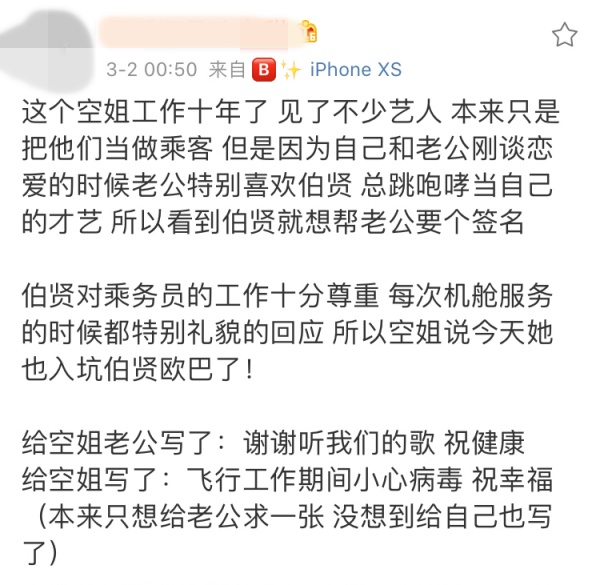Open the iPhone XS source link
Screen dimensions: 600x585
coord(355,70)
